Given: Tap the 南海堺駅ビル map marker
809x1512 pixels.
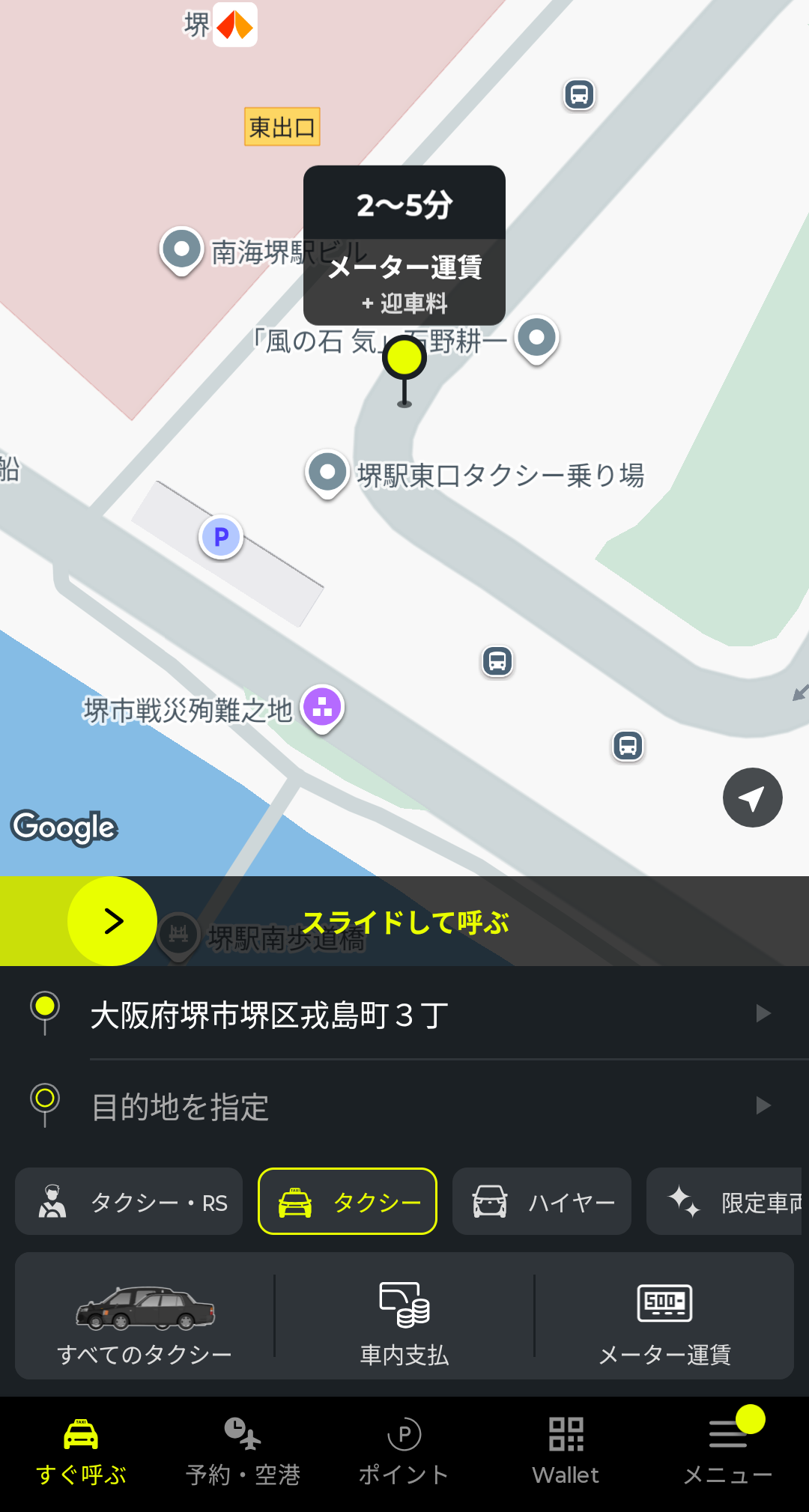Looking at the screenshot, I should coord(182,249).
